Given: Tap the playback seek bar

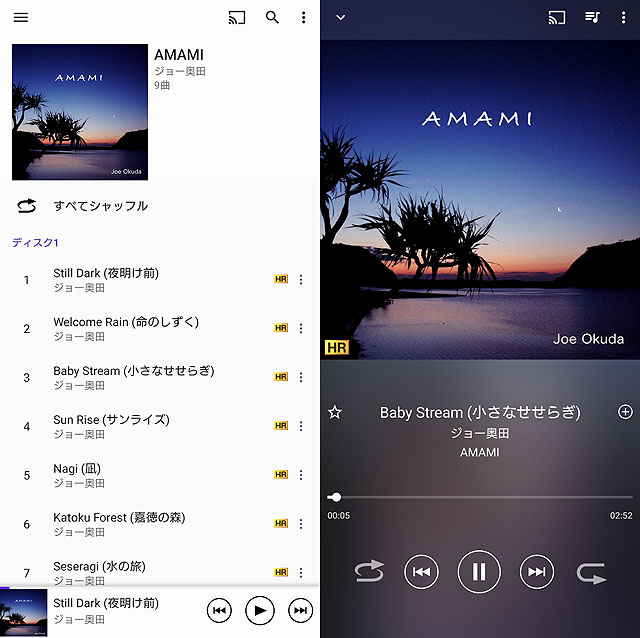Looking at the screenshot, I should point(480,497).
